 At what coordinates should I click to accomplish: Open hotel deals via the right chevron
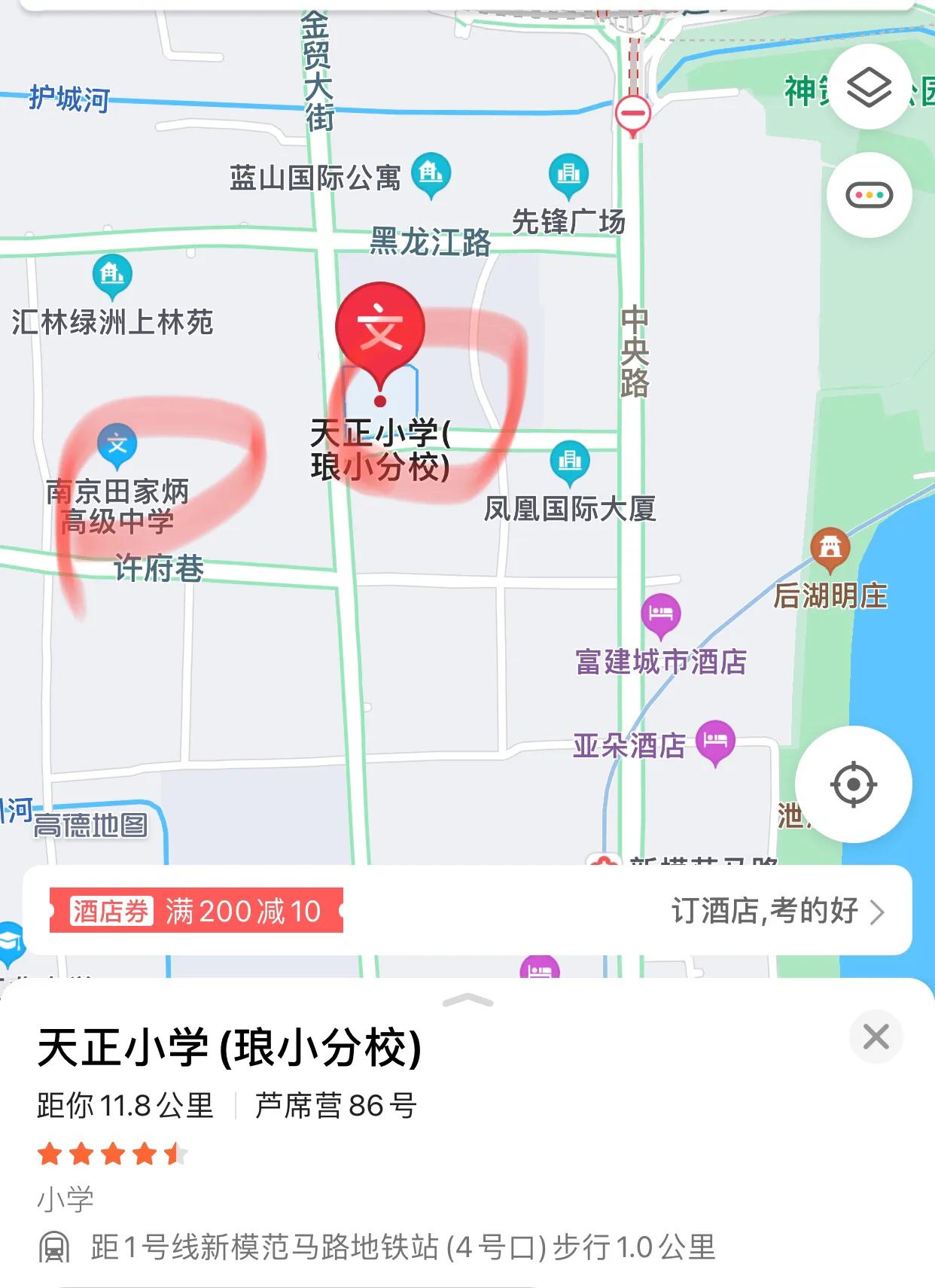pos(877,912)
